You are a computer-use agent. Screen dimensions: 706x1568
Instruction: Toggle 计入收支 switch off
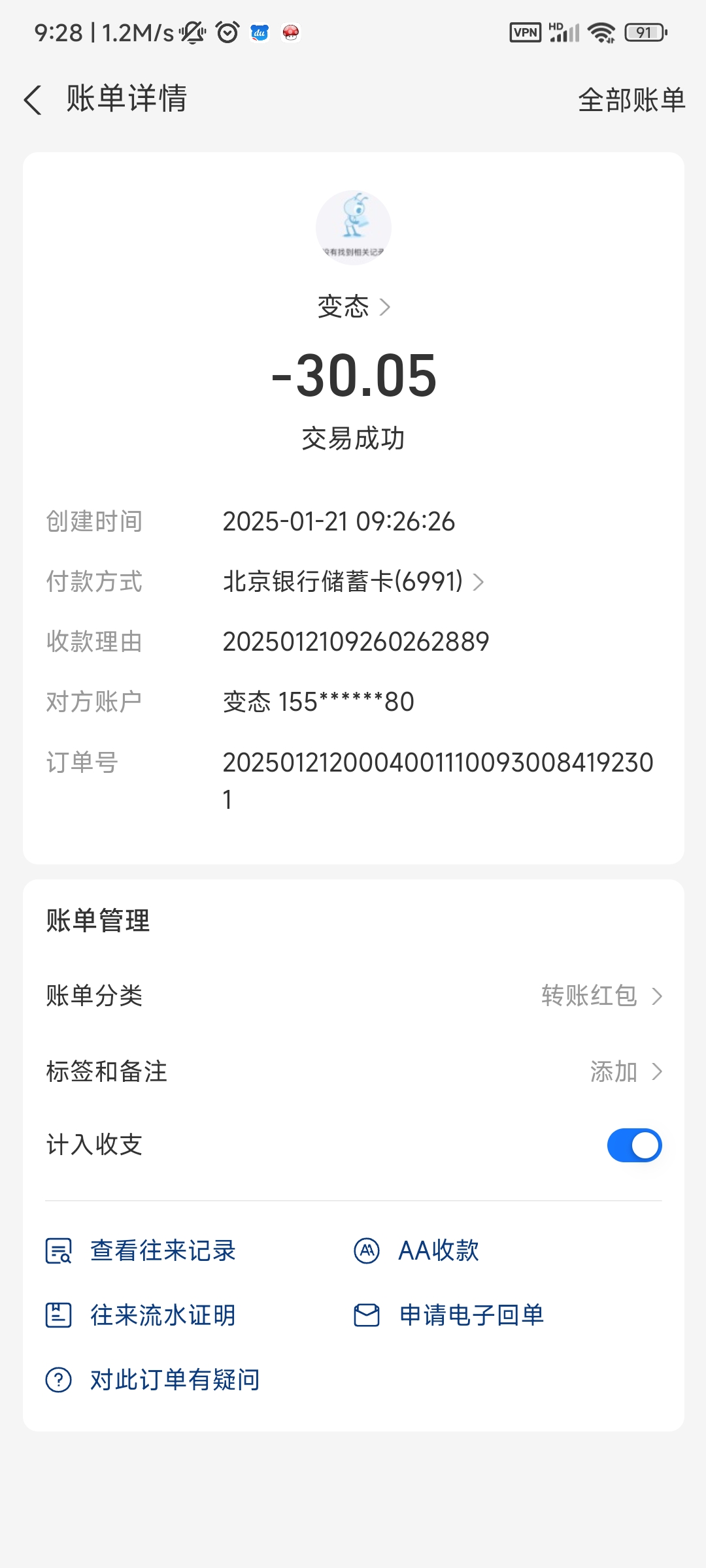point(634,1145)
